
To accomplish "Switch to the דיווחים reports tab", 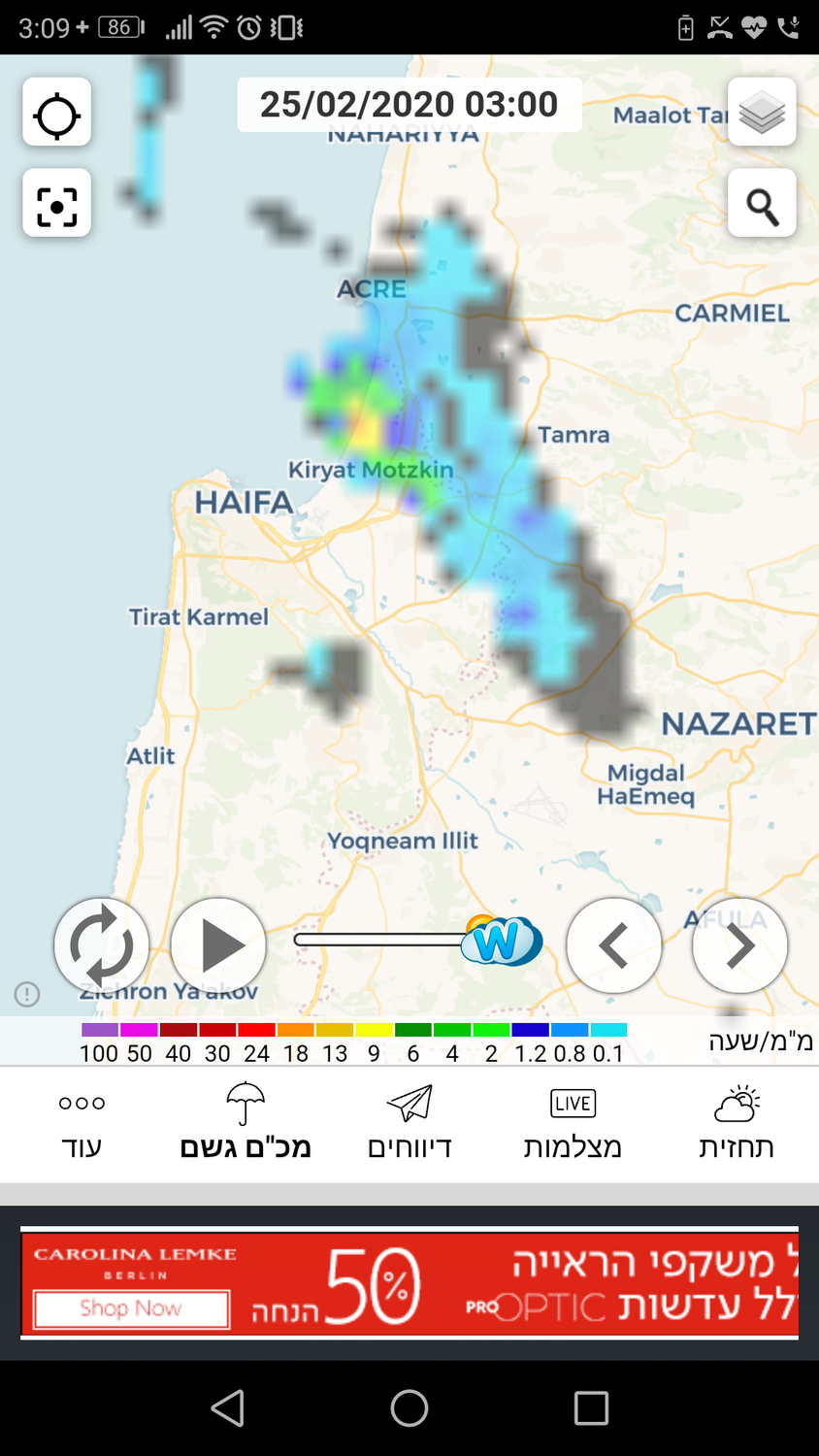I will pyautogui.click(x=409, y=1124).
